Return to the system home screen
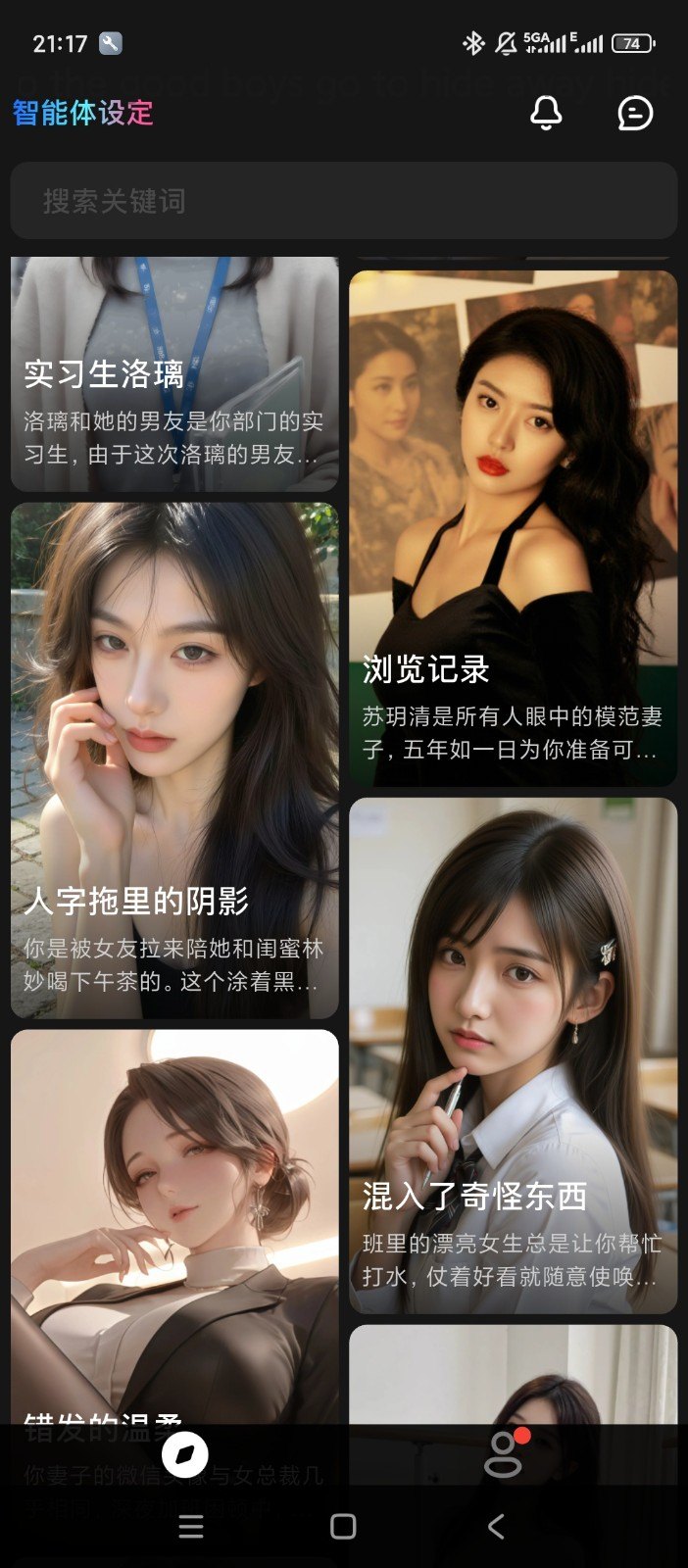 [x=343, y=1526]
